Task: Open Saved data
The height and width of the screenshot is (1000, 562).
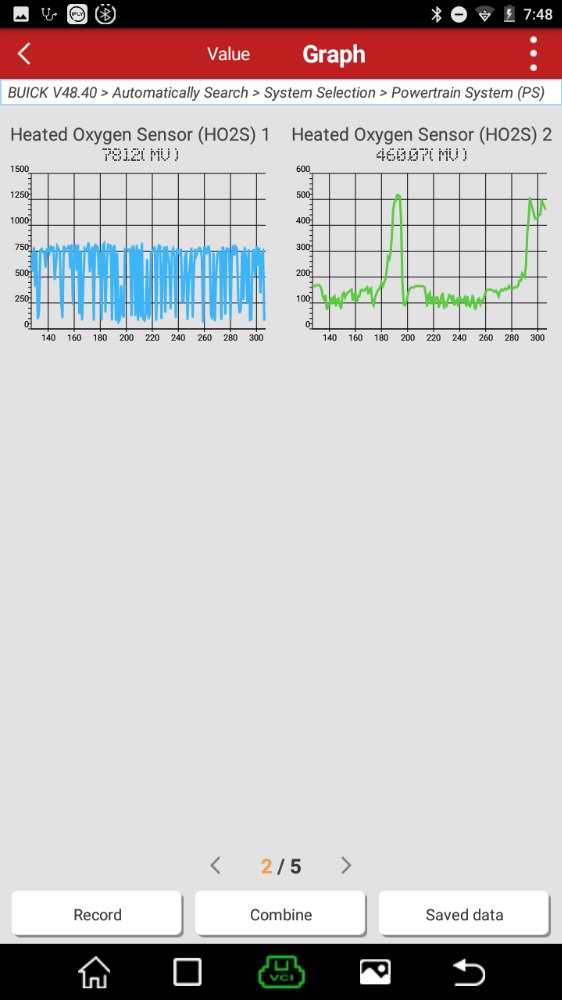Action: click(464, 914)
